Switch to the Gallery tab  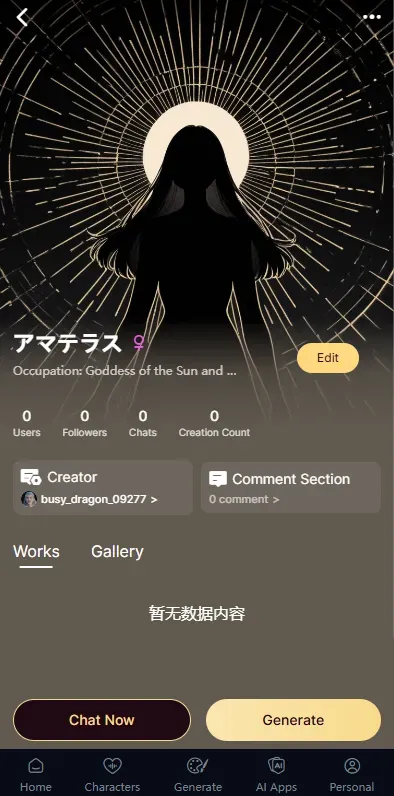[117, 552]
